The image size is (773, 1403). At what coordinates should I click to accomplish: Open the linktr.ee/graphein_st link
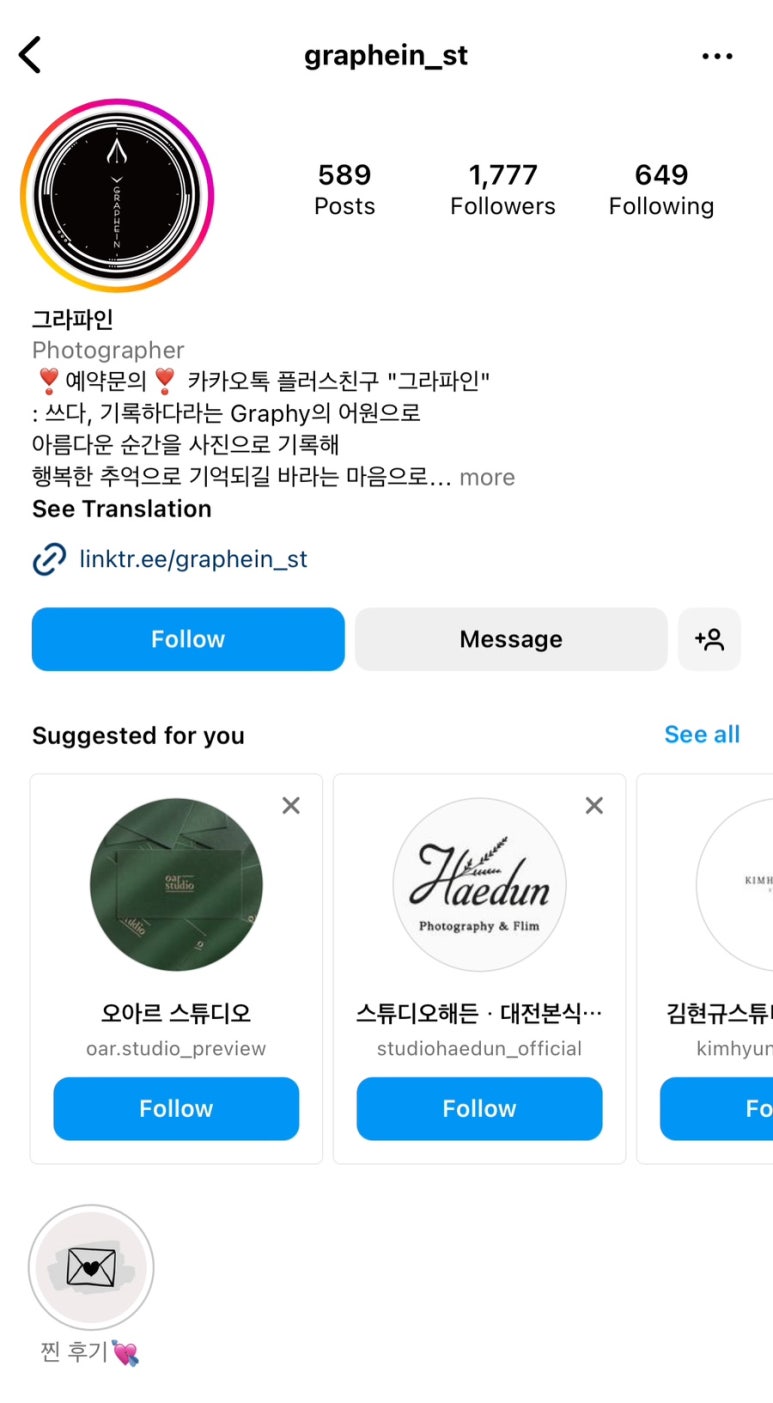pyautogui.click(x=193, y=559)
